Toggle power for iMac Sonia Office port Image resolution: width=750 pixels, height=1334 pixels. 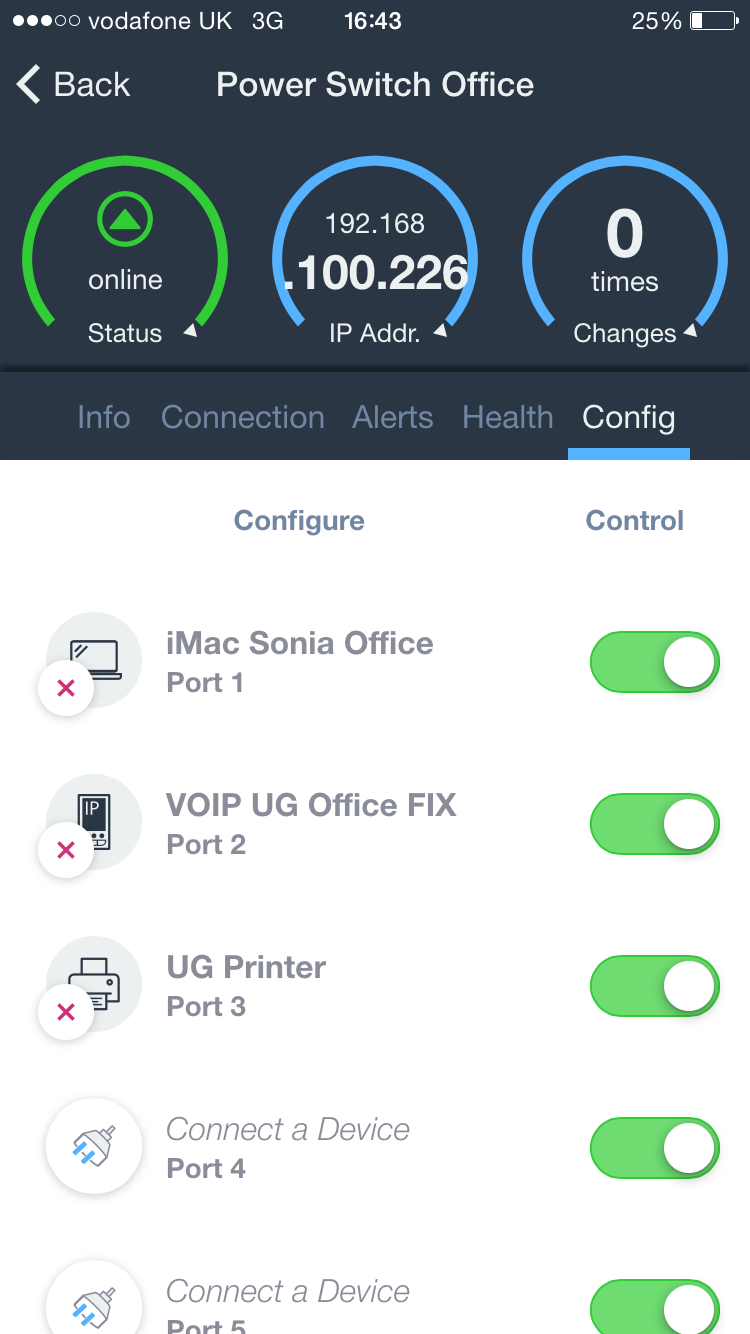point(655,662)
